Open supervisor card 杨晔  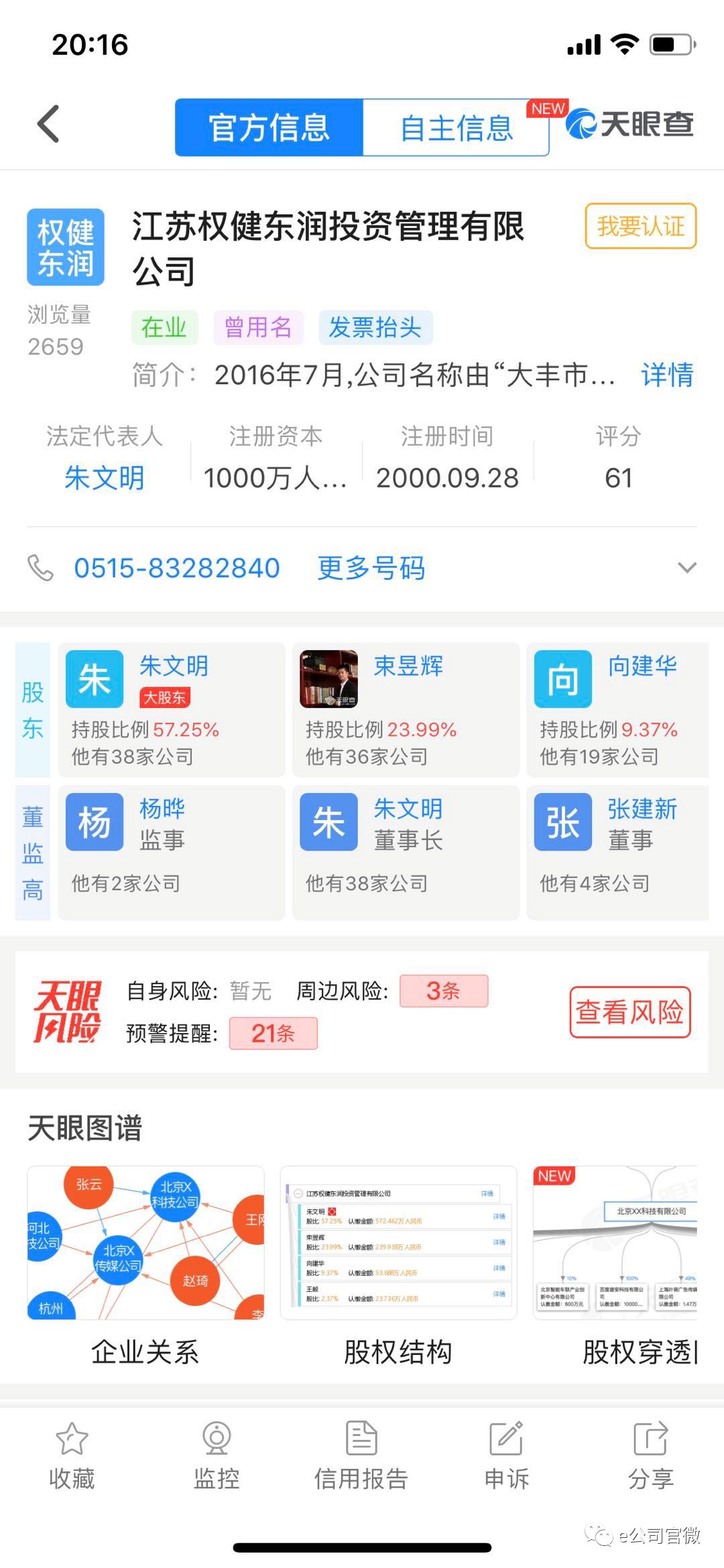point(172,852)
